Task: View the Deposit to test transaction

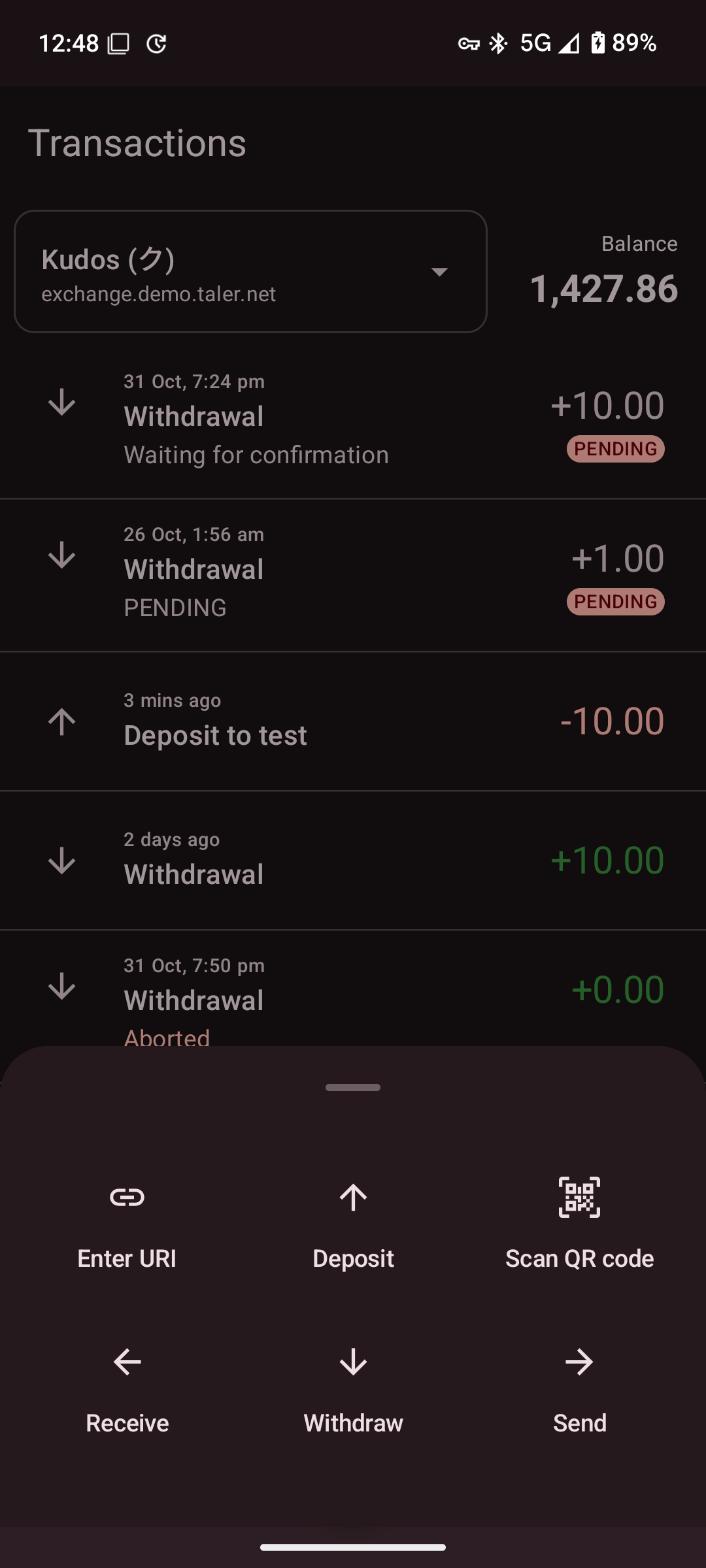Action: point(353,721)
